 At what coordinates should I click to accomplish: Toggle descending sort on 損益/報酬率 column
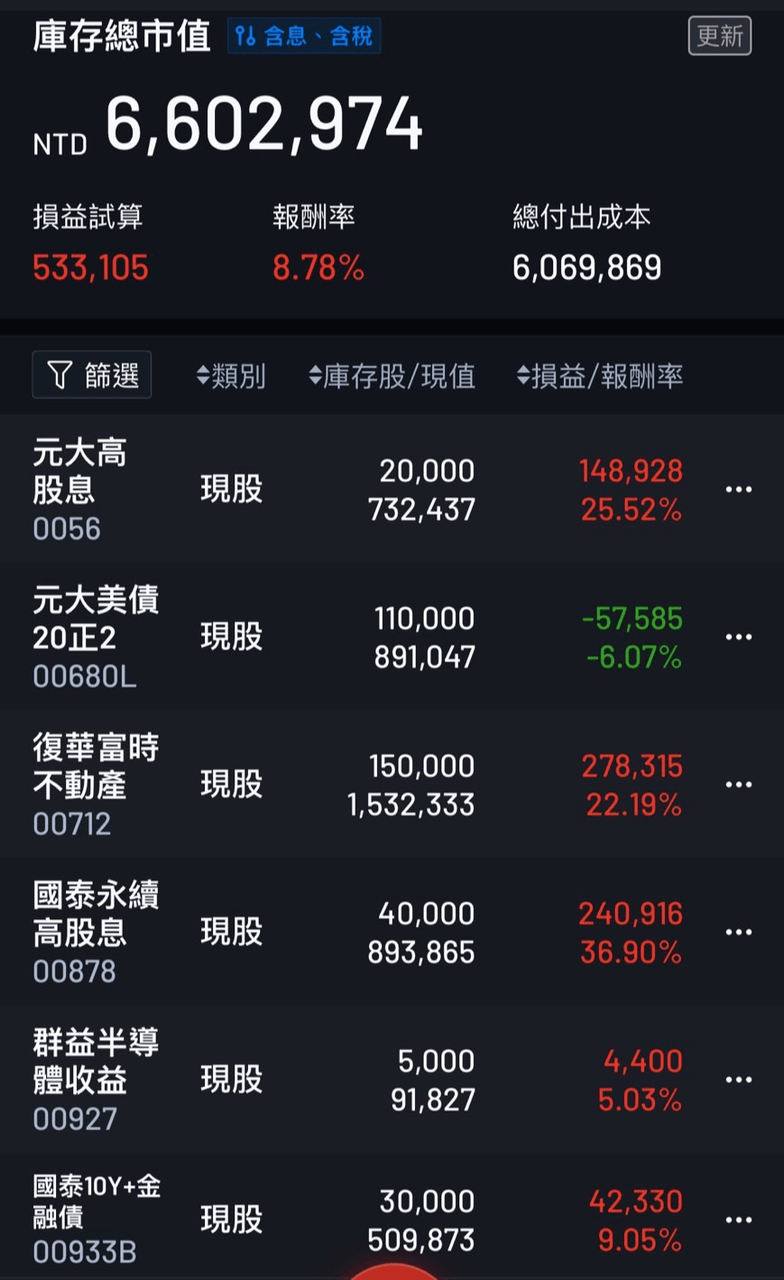520,376
